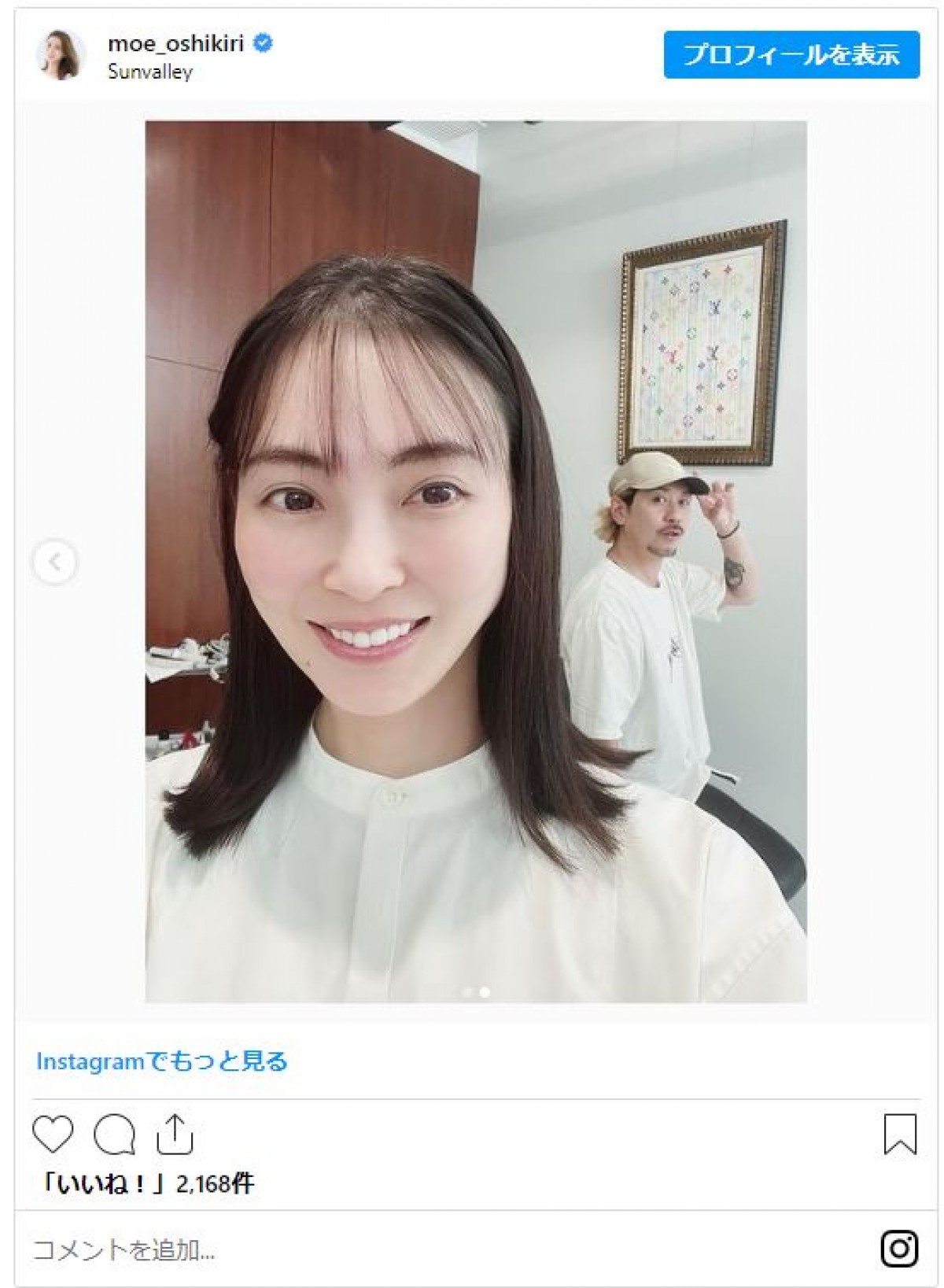Bookmark this post
Image resolution: width=944 pixels, height=1288 pixels.
coord(900,1134)
